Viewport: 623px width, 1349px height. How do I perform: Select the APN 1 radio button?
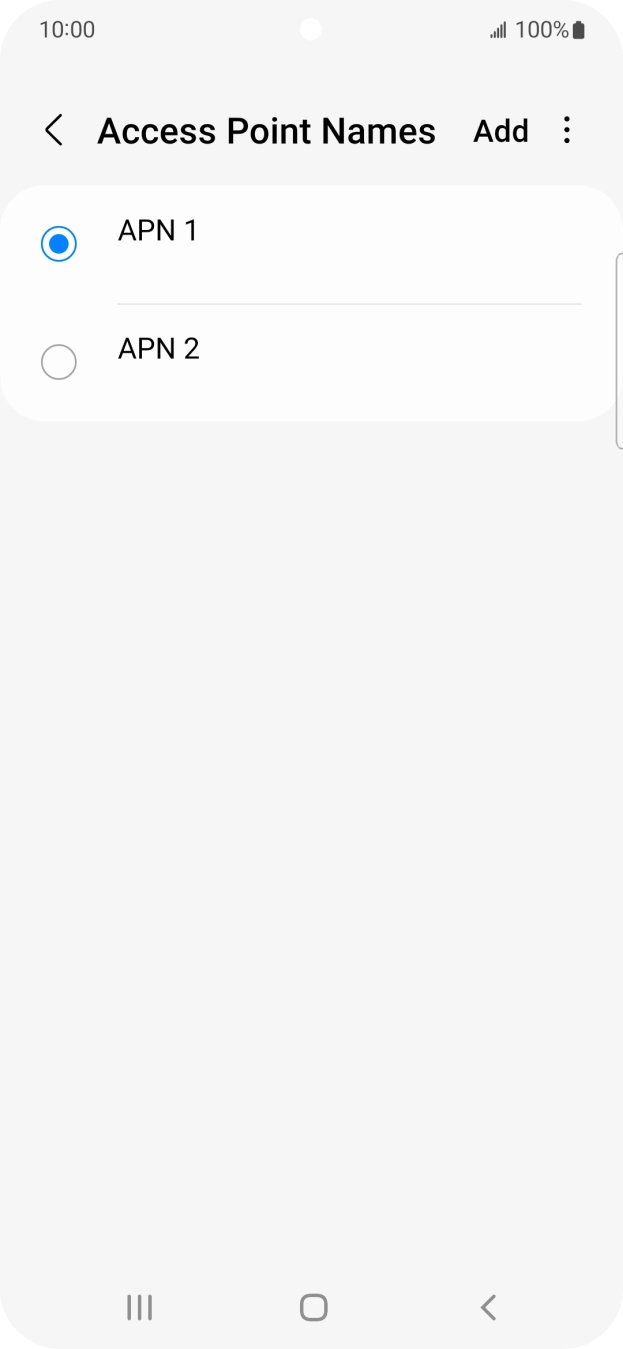click(59, 244)
